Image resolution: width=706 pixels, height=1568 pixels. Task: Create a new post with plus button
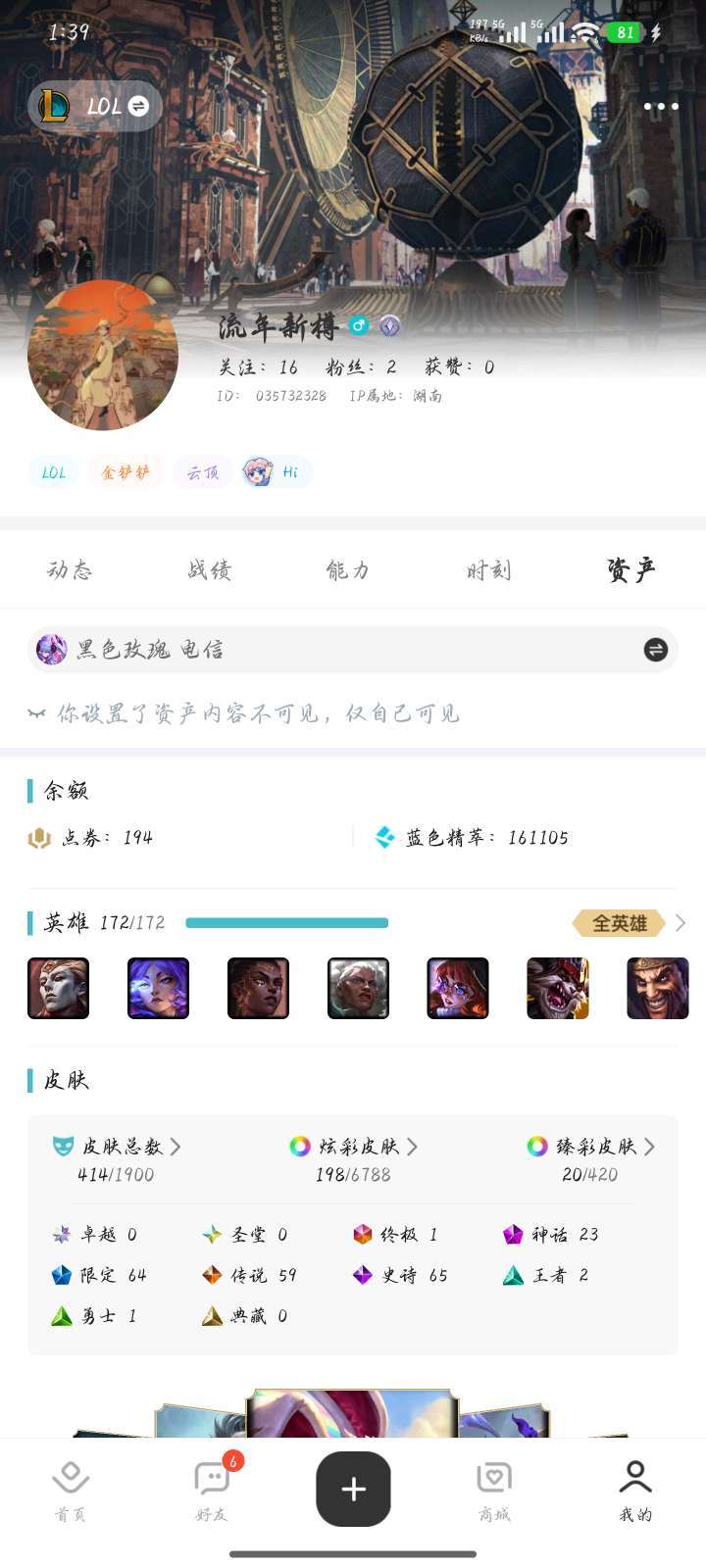coord(353,1489)
